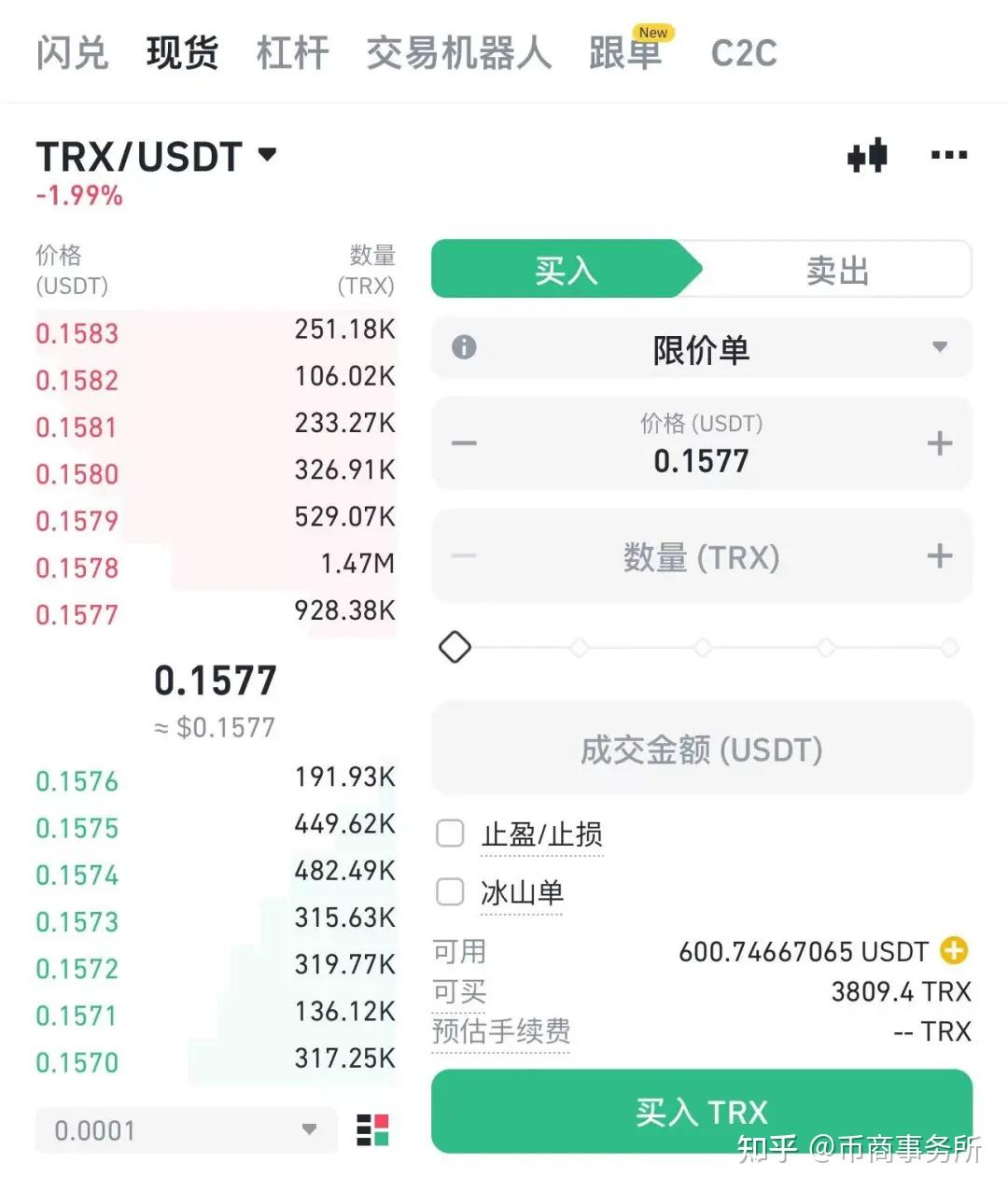Open the candlestick chart view icon
Screen dimensions: 1008x1191
coord(866,155)
